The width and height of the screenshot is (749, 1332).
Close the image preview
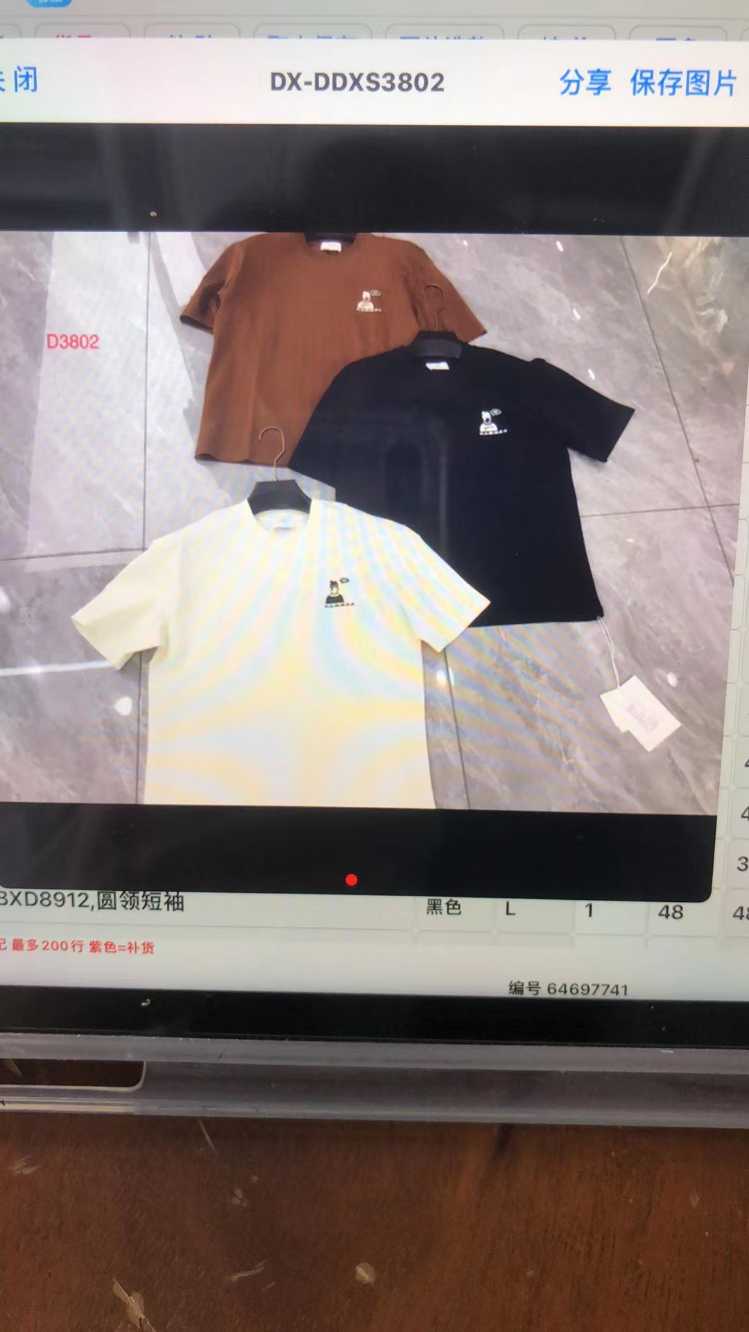click(x=18, y=79)
